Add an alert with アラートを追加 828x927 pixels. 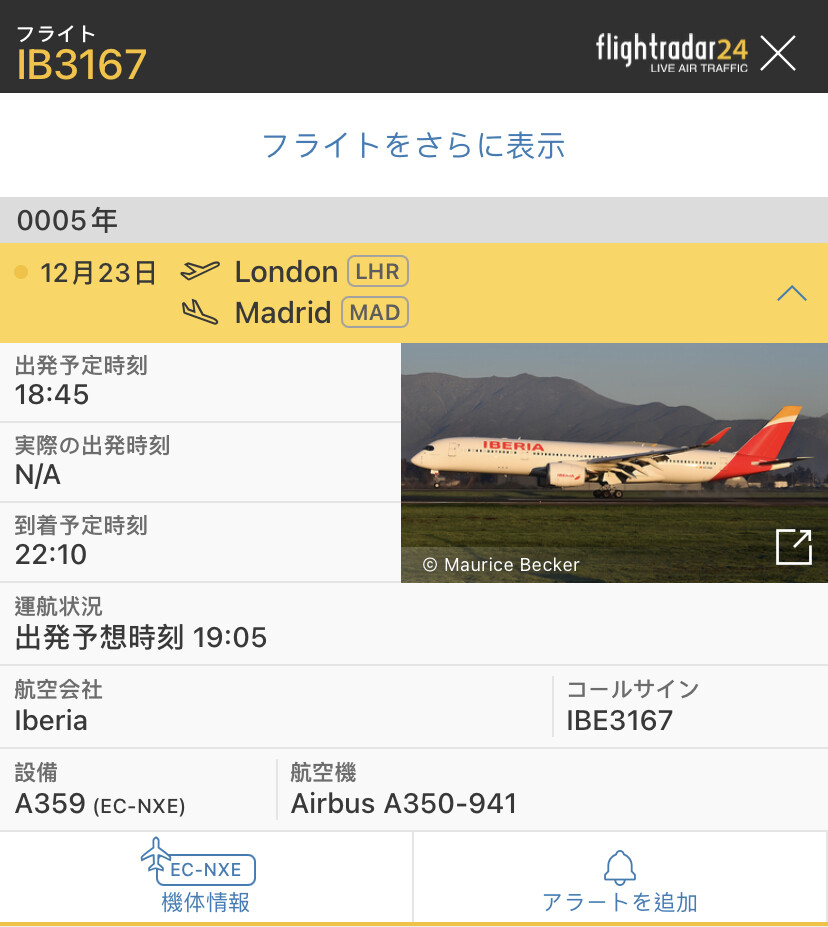620,880
